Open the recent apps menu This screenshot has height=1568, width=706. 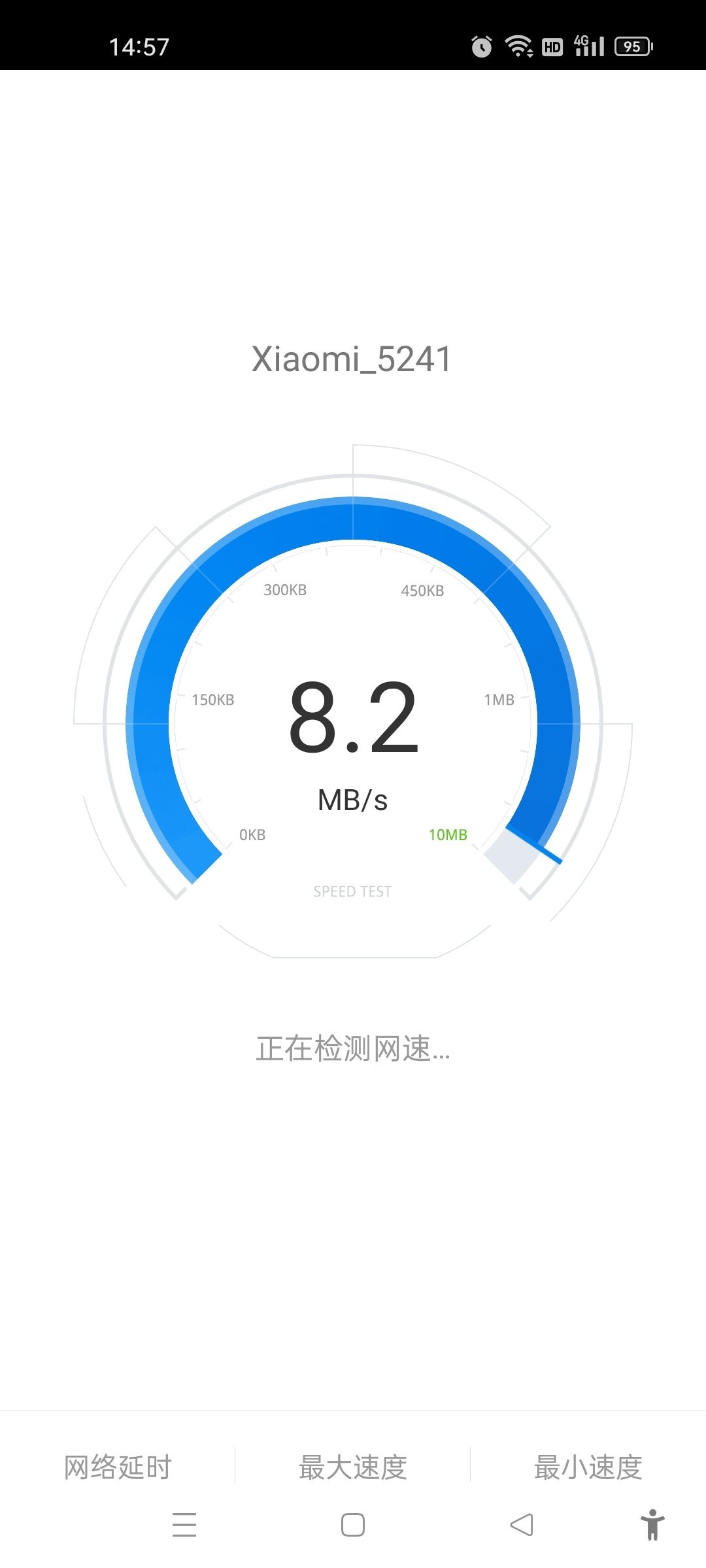pos(184,1525)
